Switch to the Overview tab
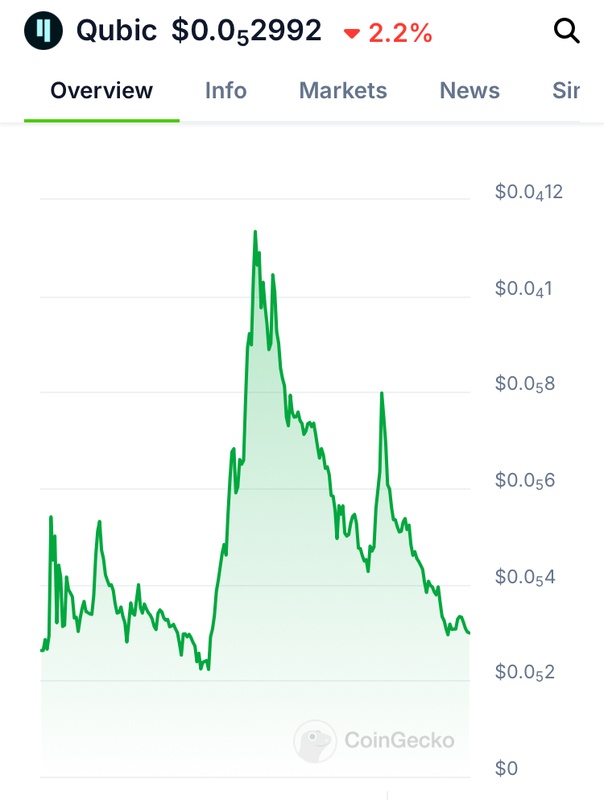The width and height of the screenshot is (604, 800). tap(102, 91)
